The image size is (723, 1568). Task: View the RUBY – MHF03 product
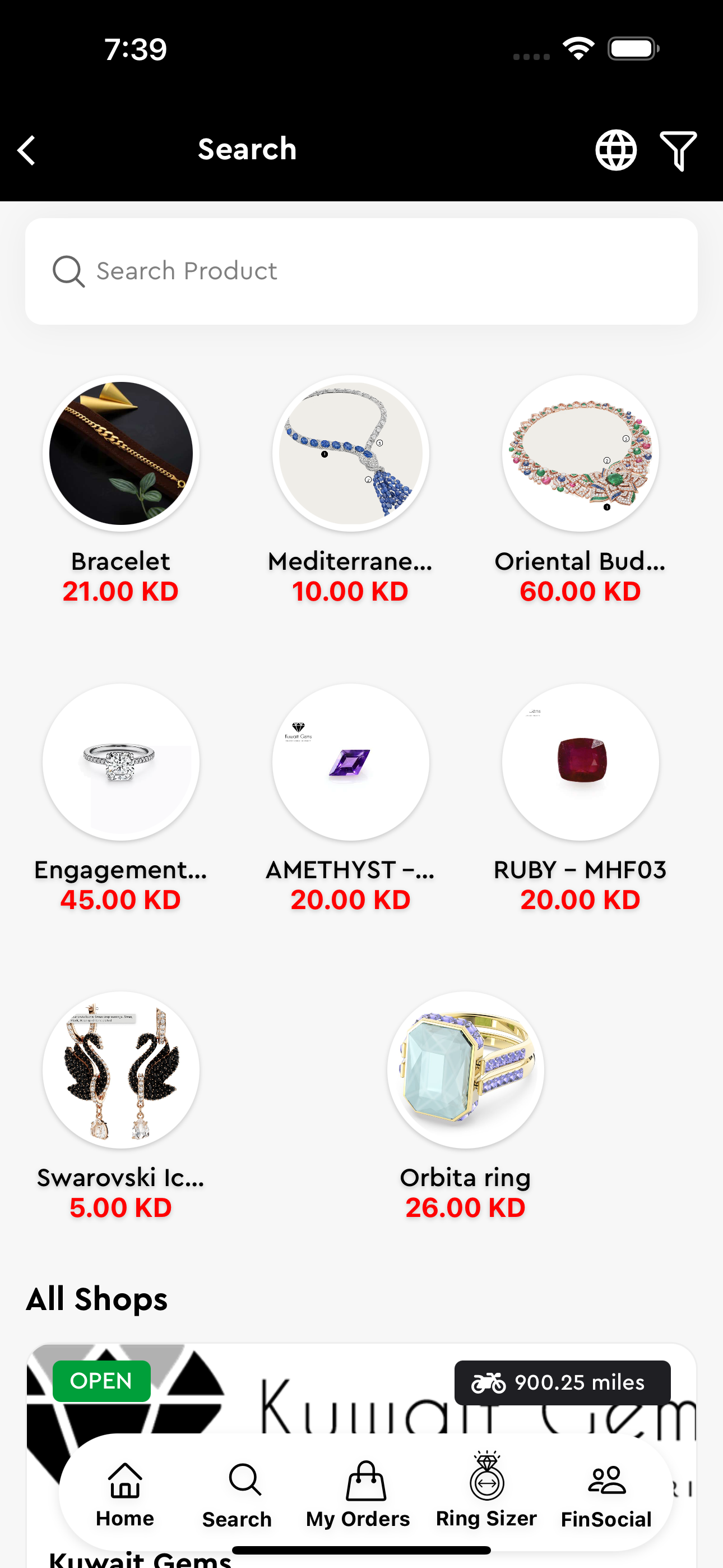[580, 762]
